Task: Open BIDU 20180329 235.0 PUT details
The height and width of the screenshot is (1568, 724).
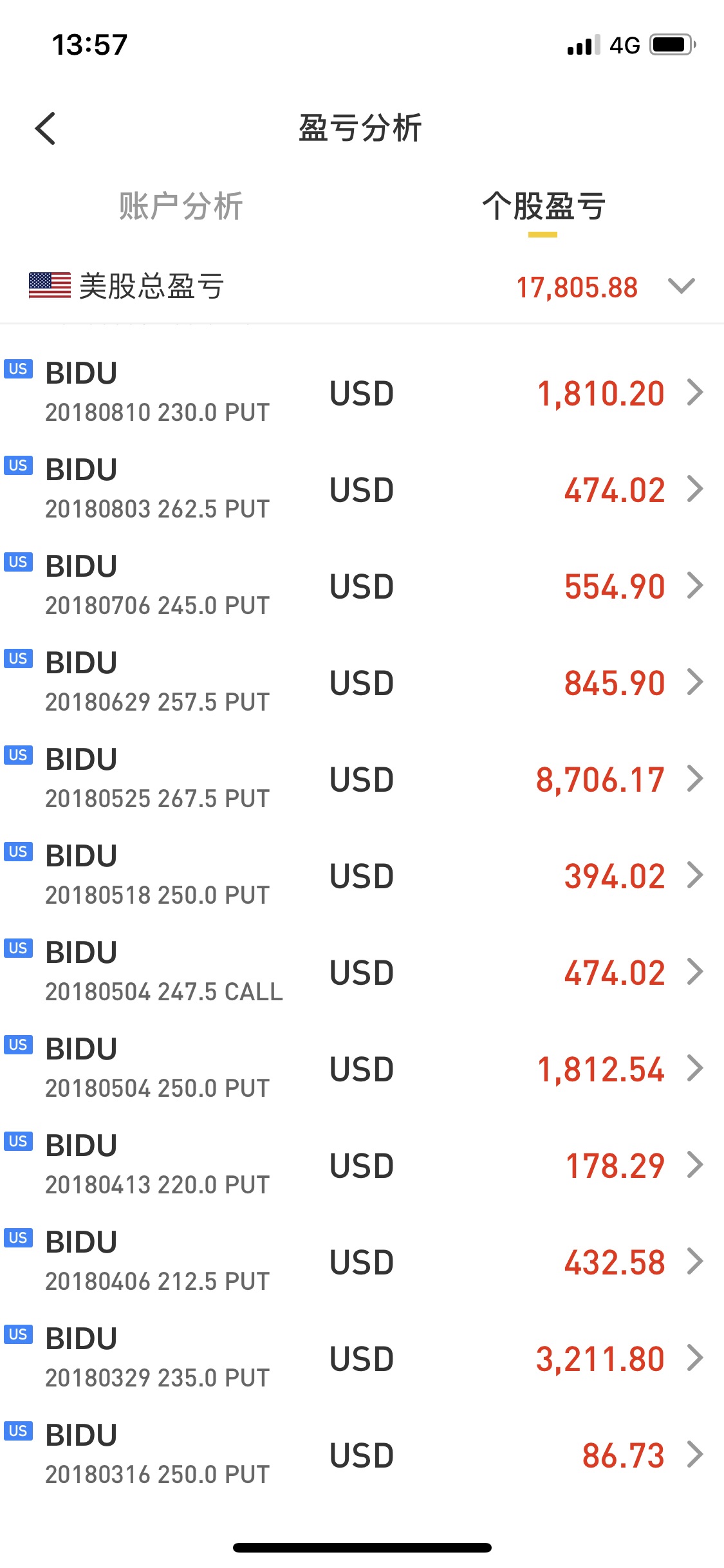Action: click(x=360, y=1358)
